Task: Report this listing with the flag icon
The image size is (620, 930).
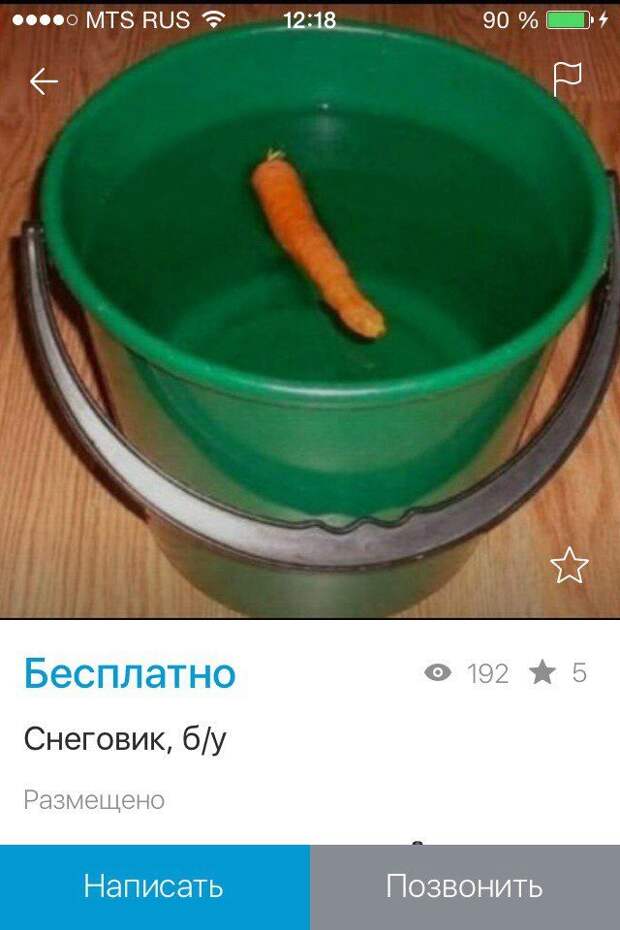Action: [x=567, y=80]
